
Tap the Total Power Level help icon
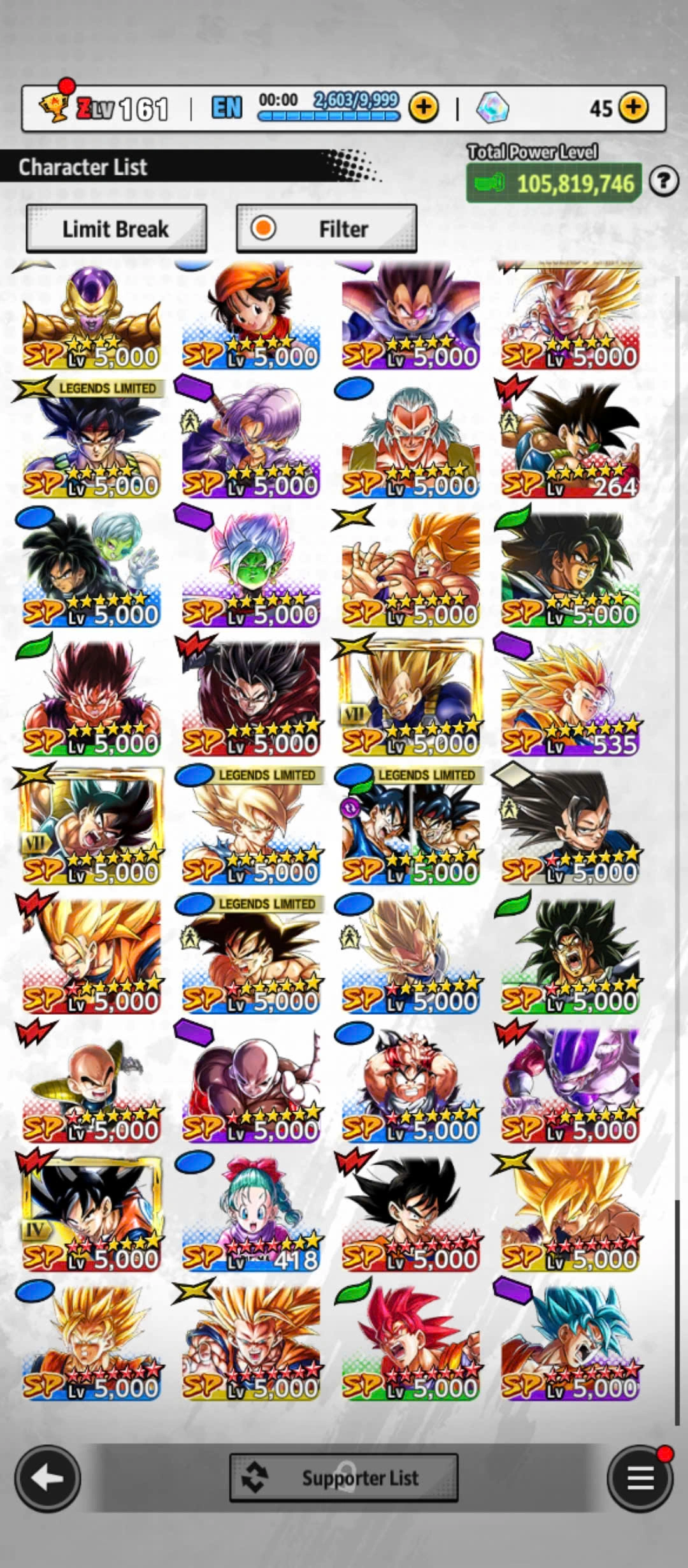(663, 182)
